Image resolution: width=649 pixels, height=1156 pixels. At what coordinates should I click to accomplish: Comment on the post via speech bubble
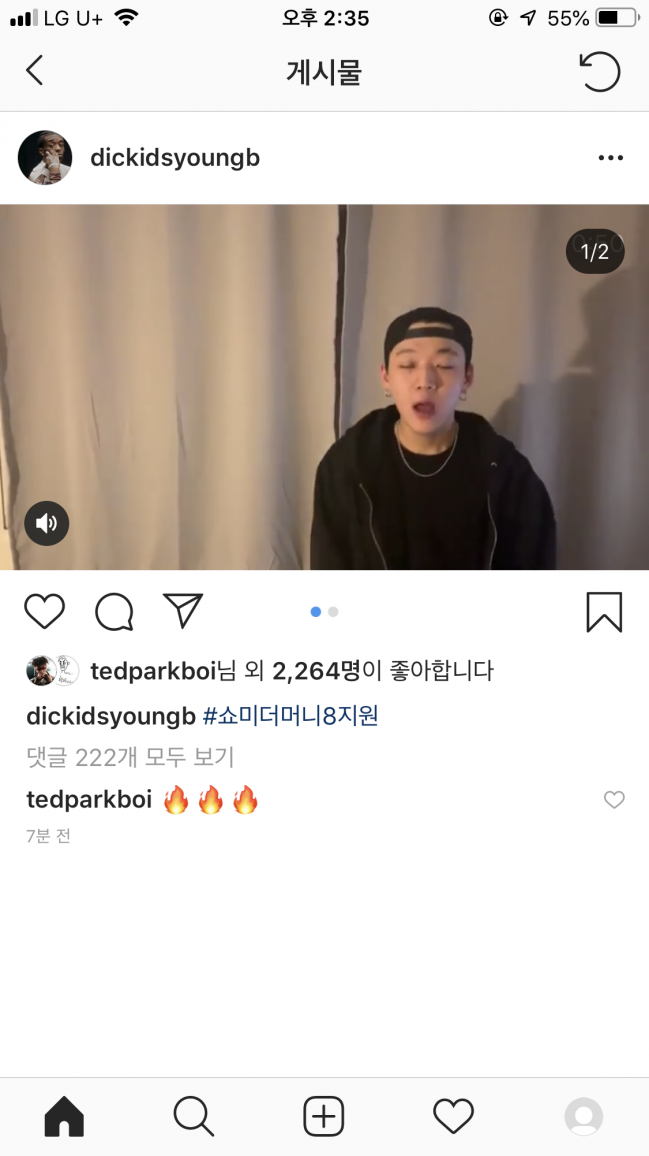(x=114, y=611)
